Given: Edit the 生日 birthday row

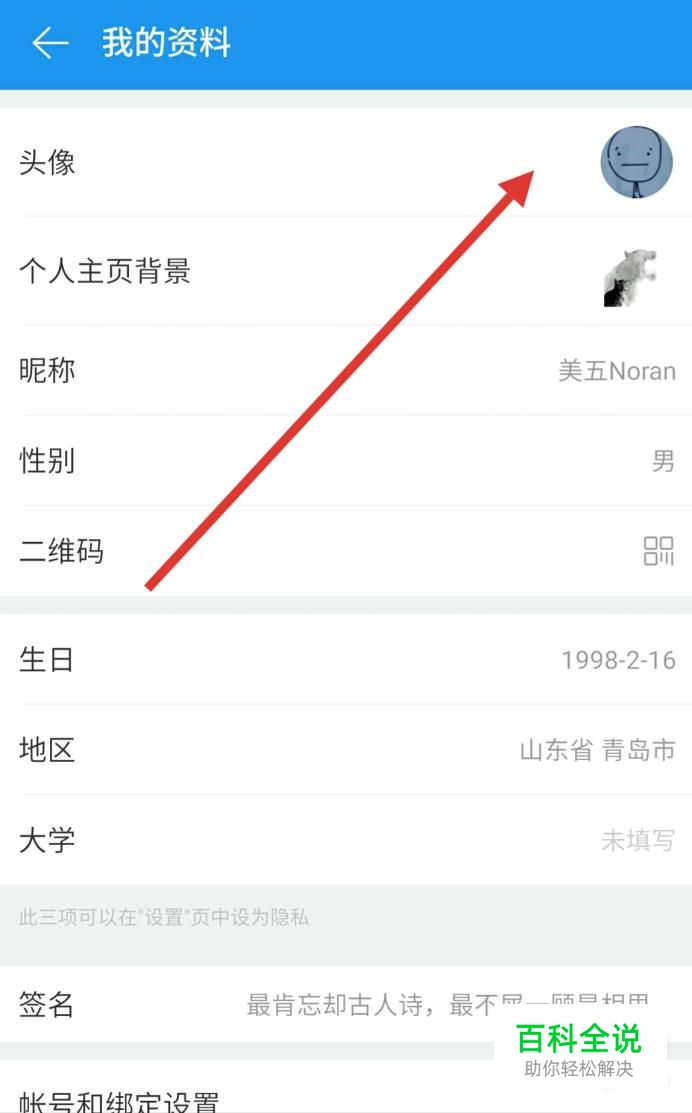Looking at the screenshot, I should [346, 659].
